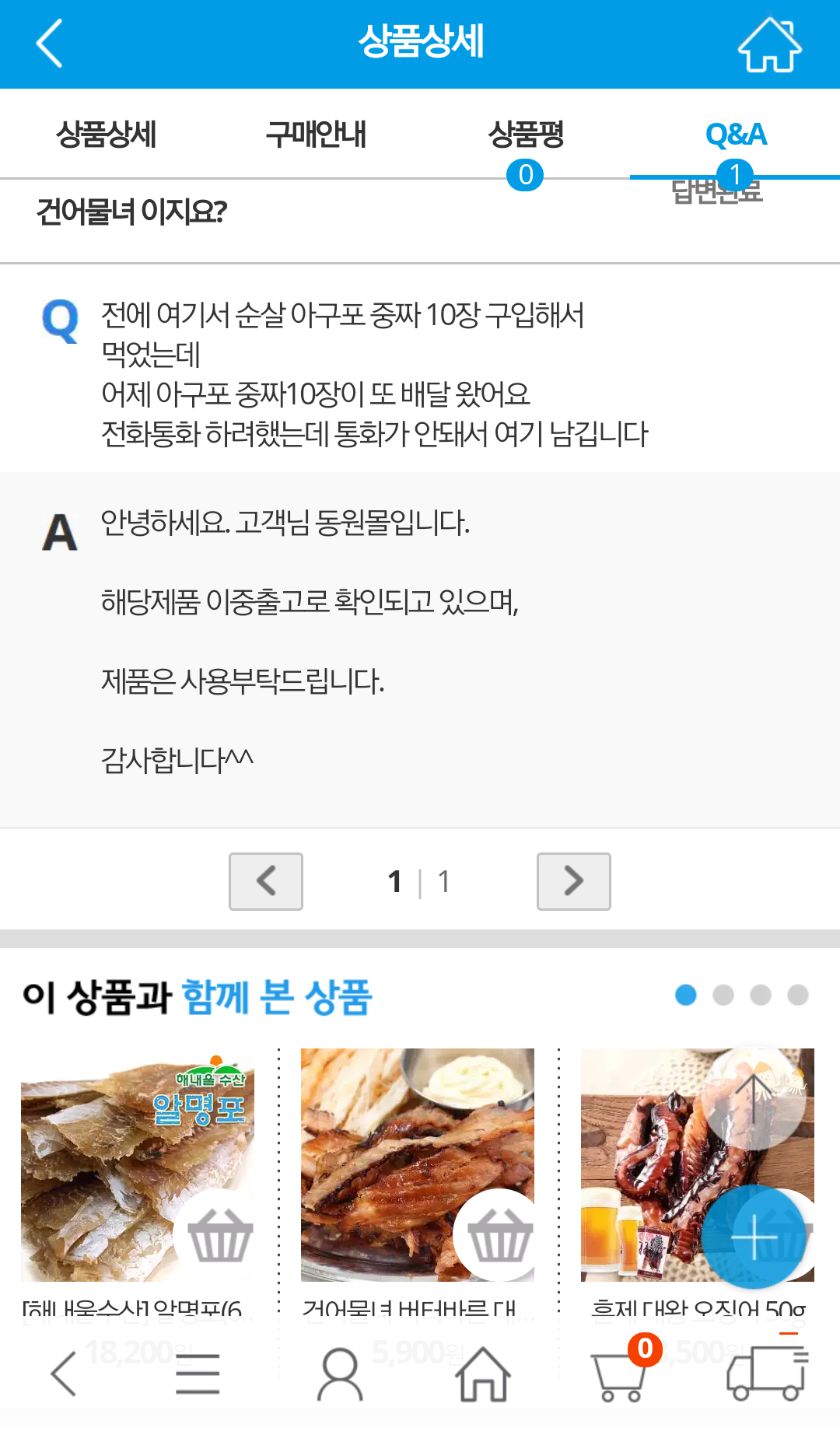The width and height of the screenshot is (840, 1435).
Task: Go to previous Q&A page
Action: pos(266,881)
